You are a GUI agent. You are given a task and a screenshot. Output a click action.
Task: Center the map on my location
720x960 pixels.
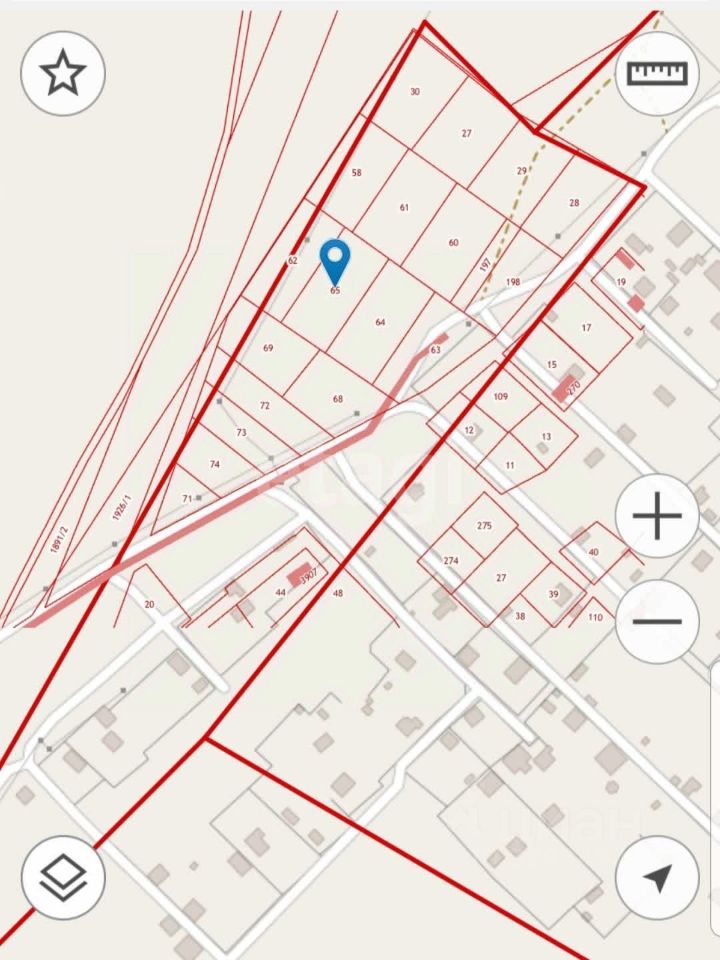click(x=657, y=878)
